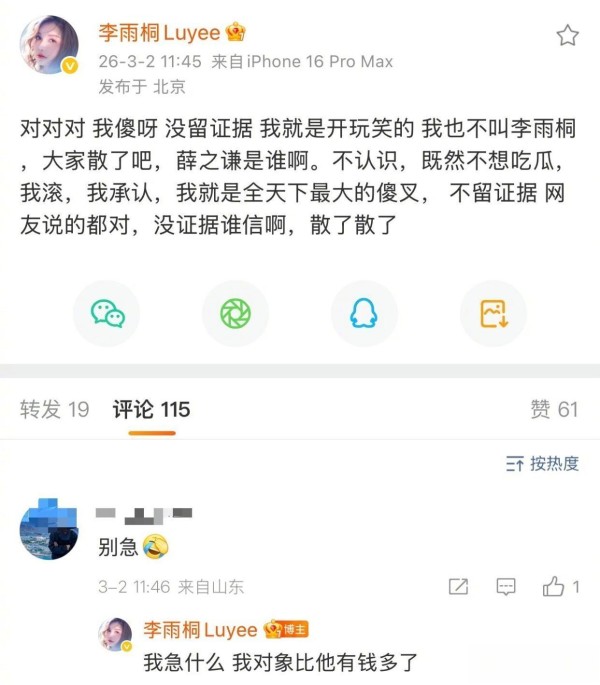Switch to the 转发 19 tab
Viewport: 600px width, 685px height.
click(55, 409)
